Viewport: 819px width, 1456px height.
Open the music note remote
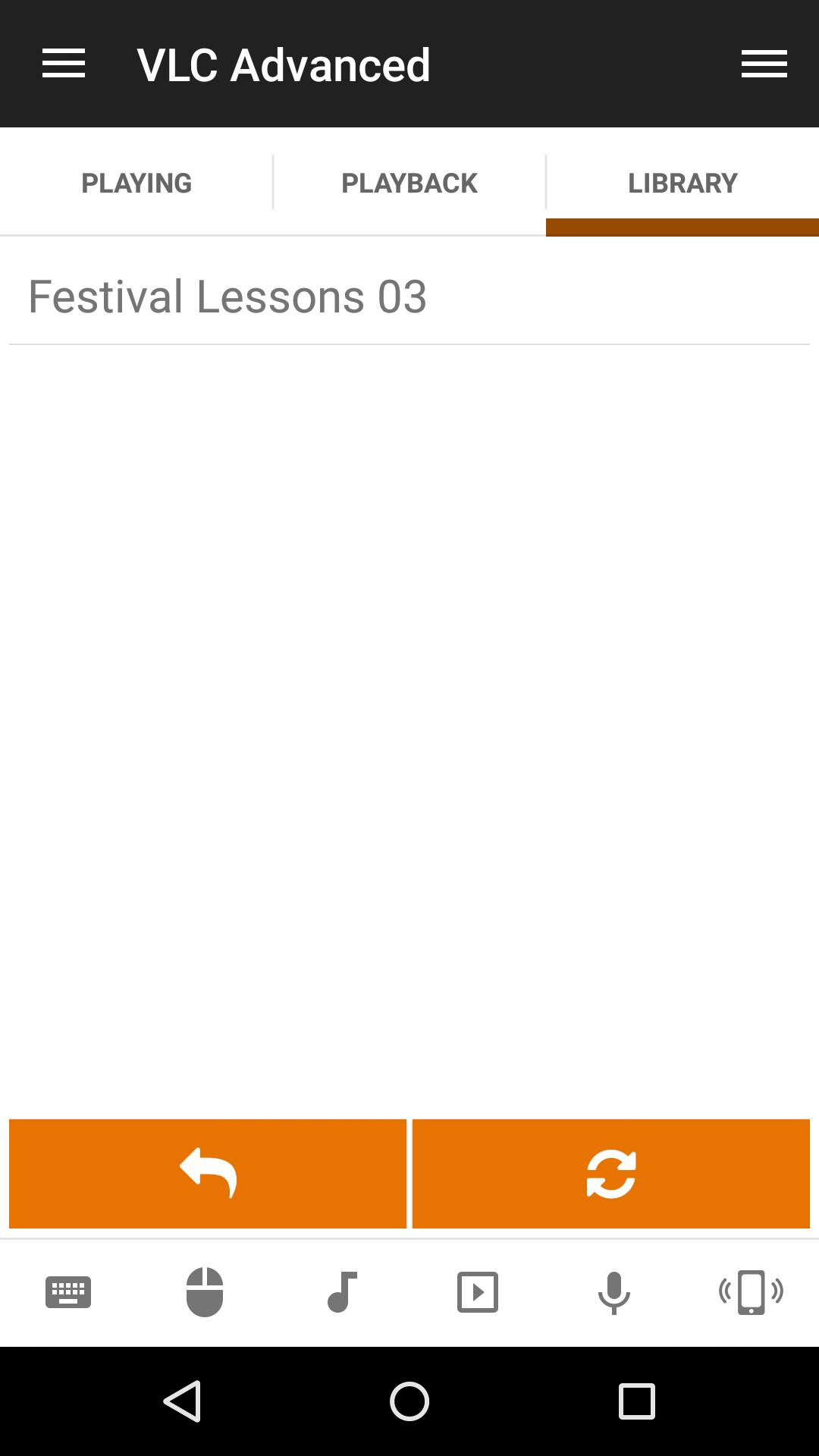pos(341,1292)
